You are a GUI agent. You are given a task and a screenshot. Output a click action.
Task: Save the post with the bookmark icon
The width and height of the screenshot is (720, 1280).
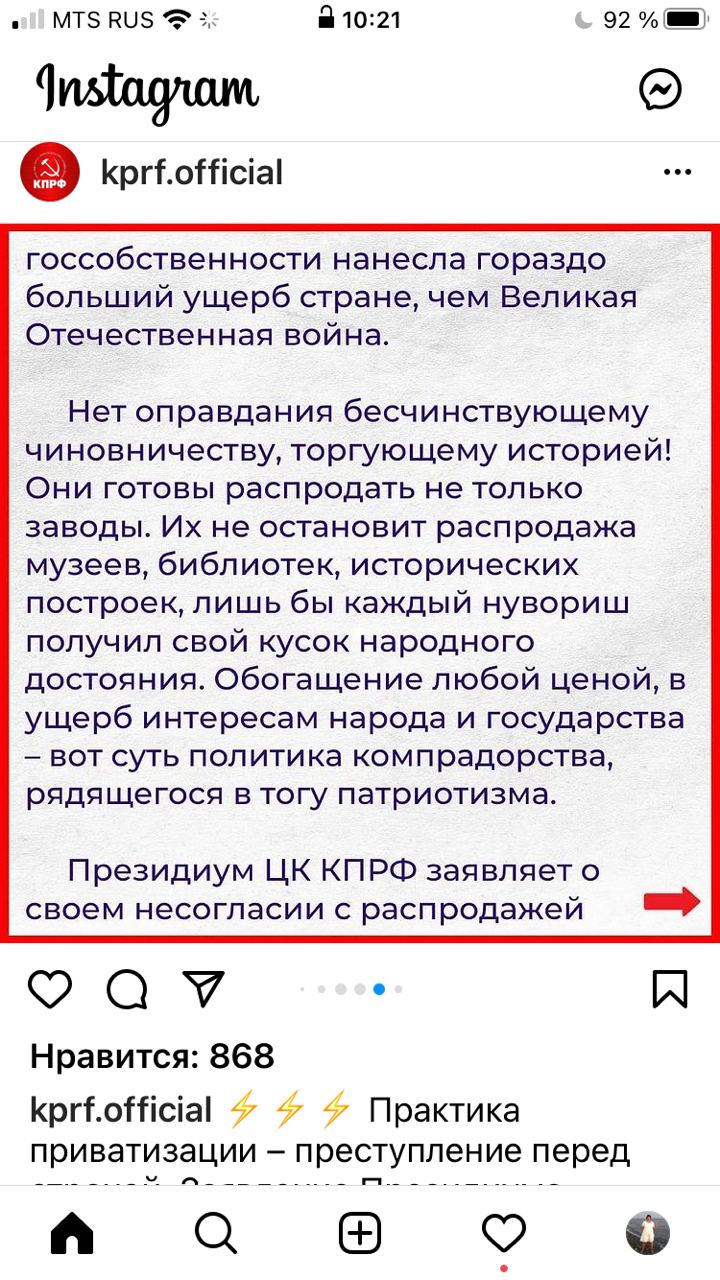[x=669, y=989]
